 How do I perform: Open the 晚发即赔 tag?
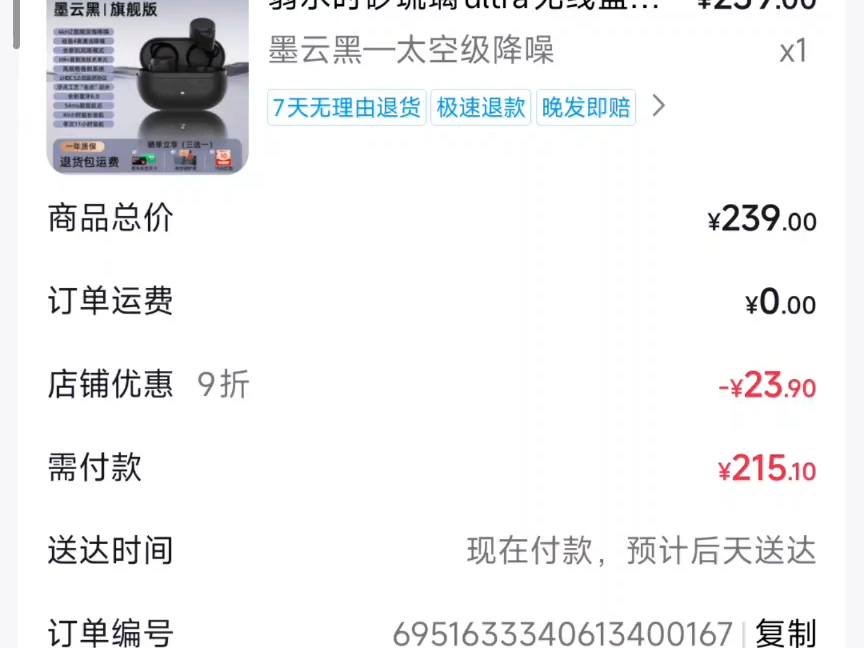click(x=586, y=107)
